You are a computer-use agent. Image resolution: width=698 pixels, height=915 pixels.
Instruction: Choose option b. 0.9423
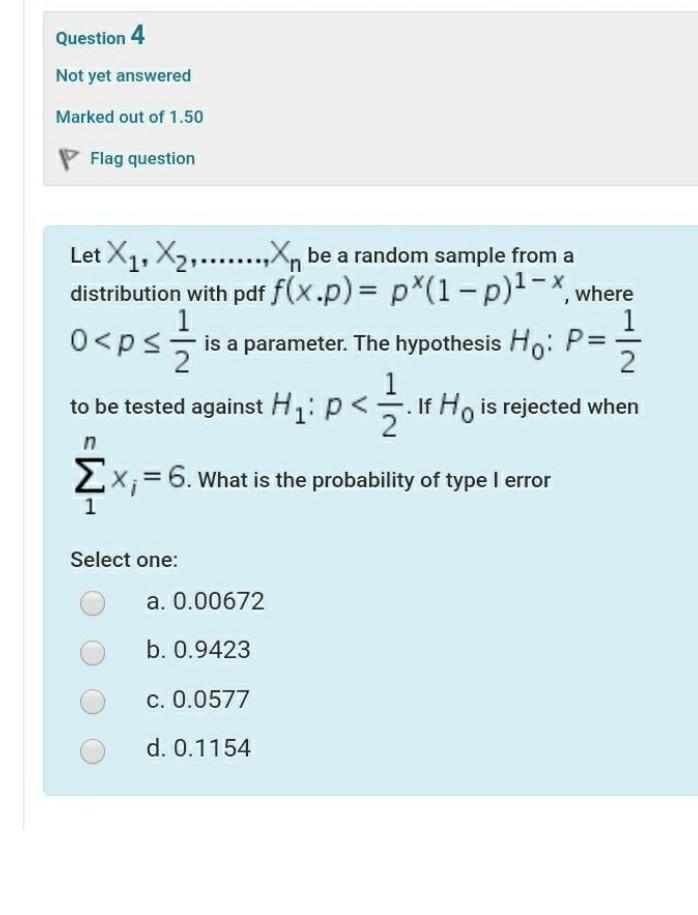coord(93,651)
